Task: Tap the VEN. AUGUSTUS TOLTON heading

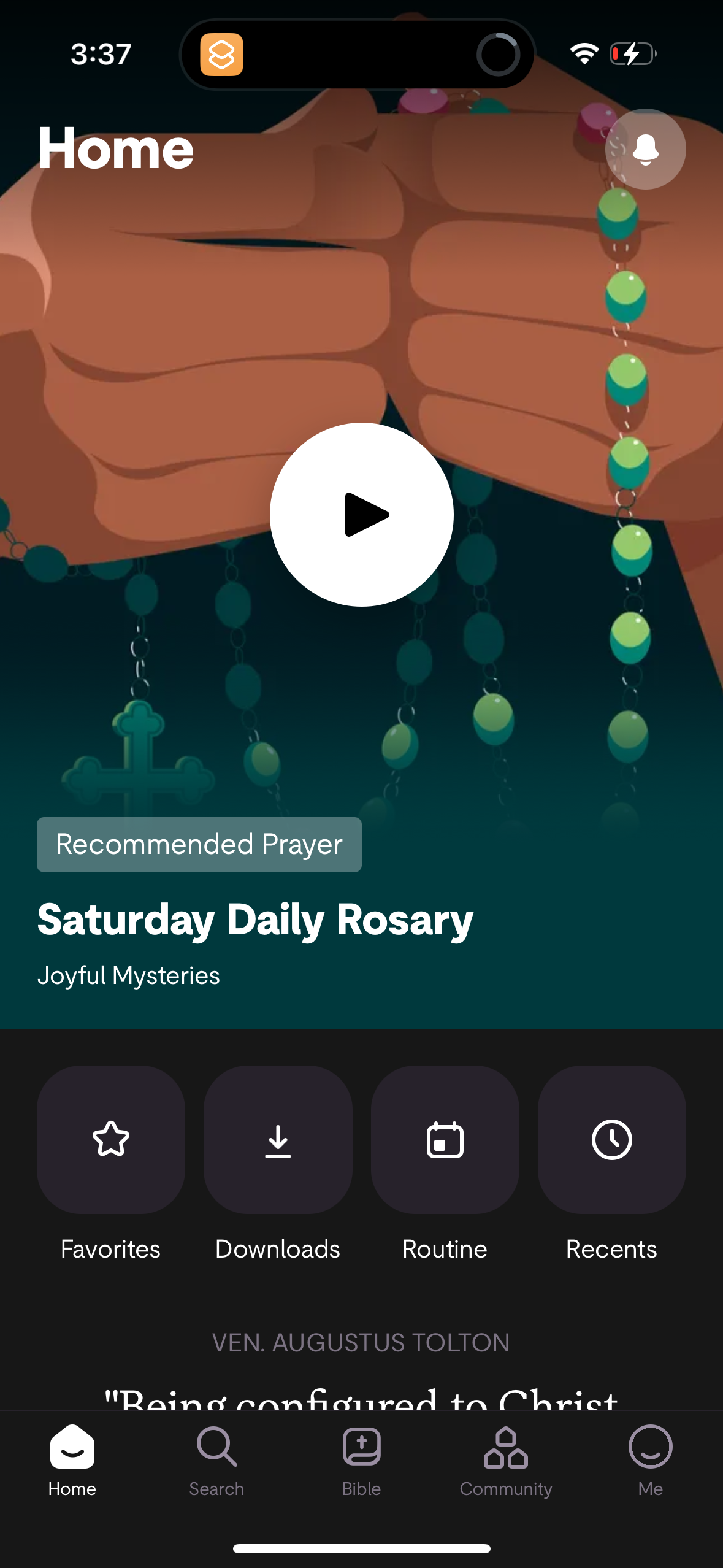Action: (x=361, y=1341)
